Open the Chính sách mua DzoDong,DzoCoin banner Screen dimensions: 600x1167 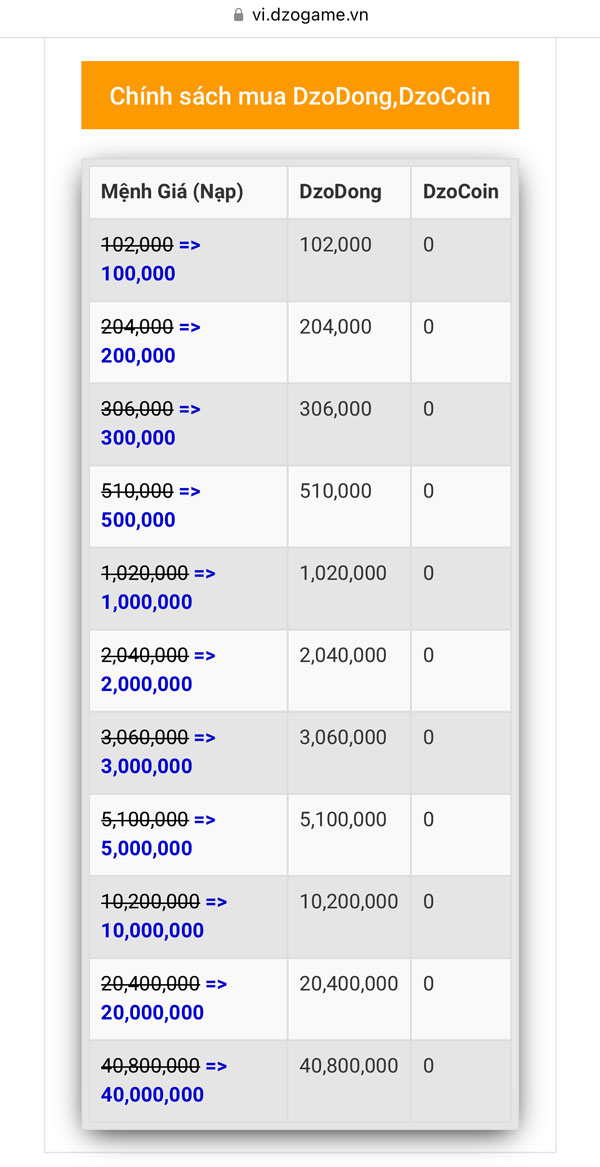[x=300, y=96]
